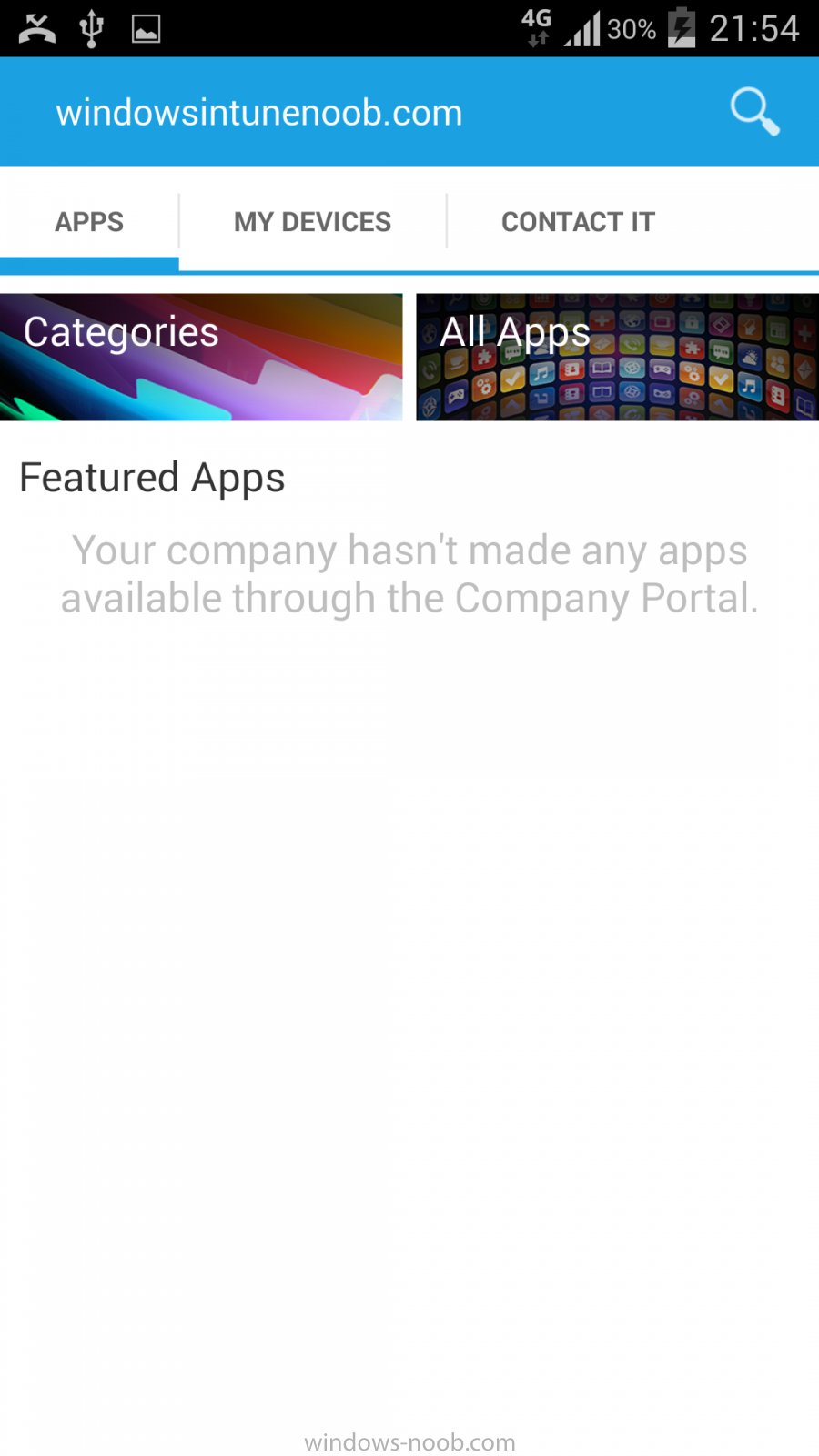This screenshot has height=1456, width=819.
Task: Open the Categories tile
Action: 201,357
